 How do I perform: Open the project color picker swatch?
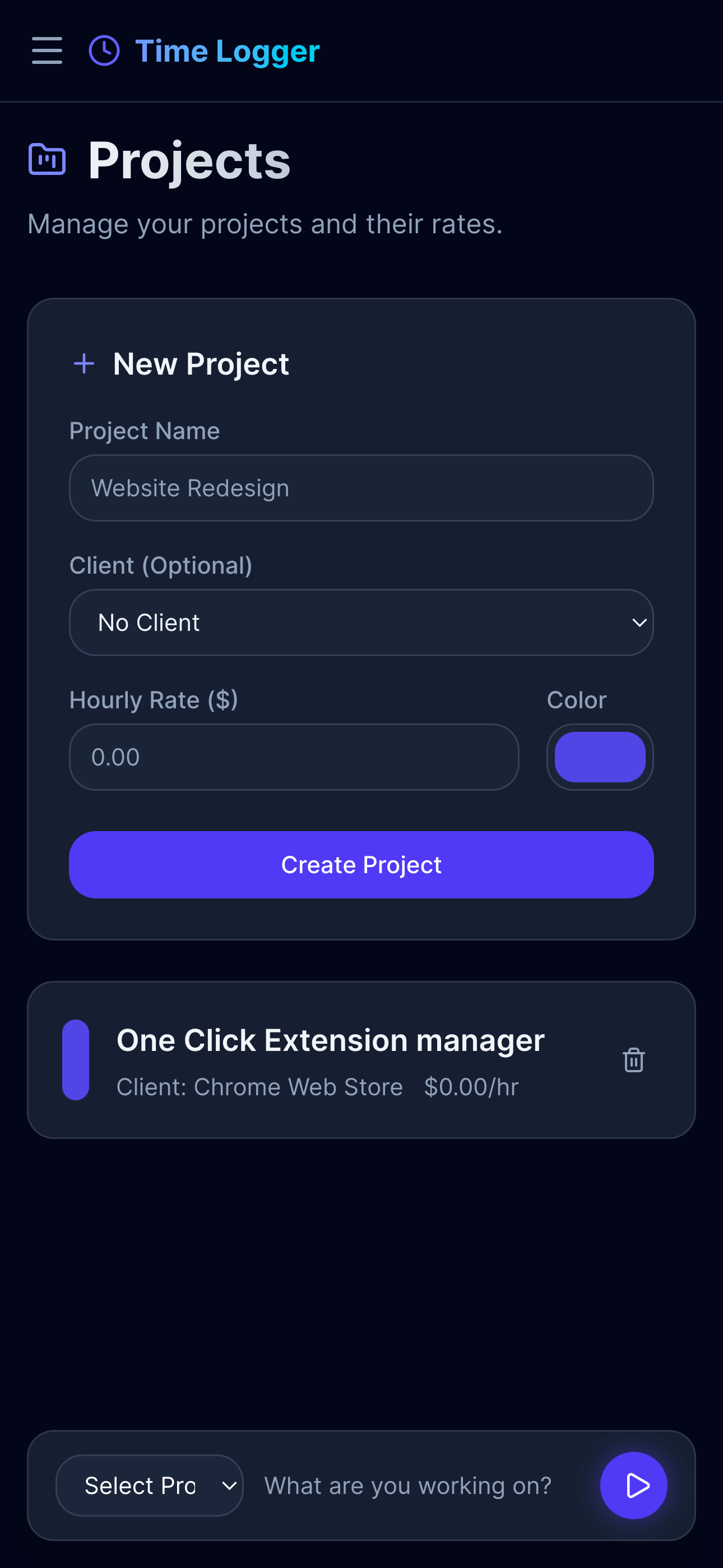coord(600,757)
